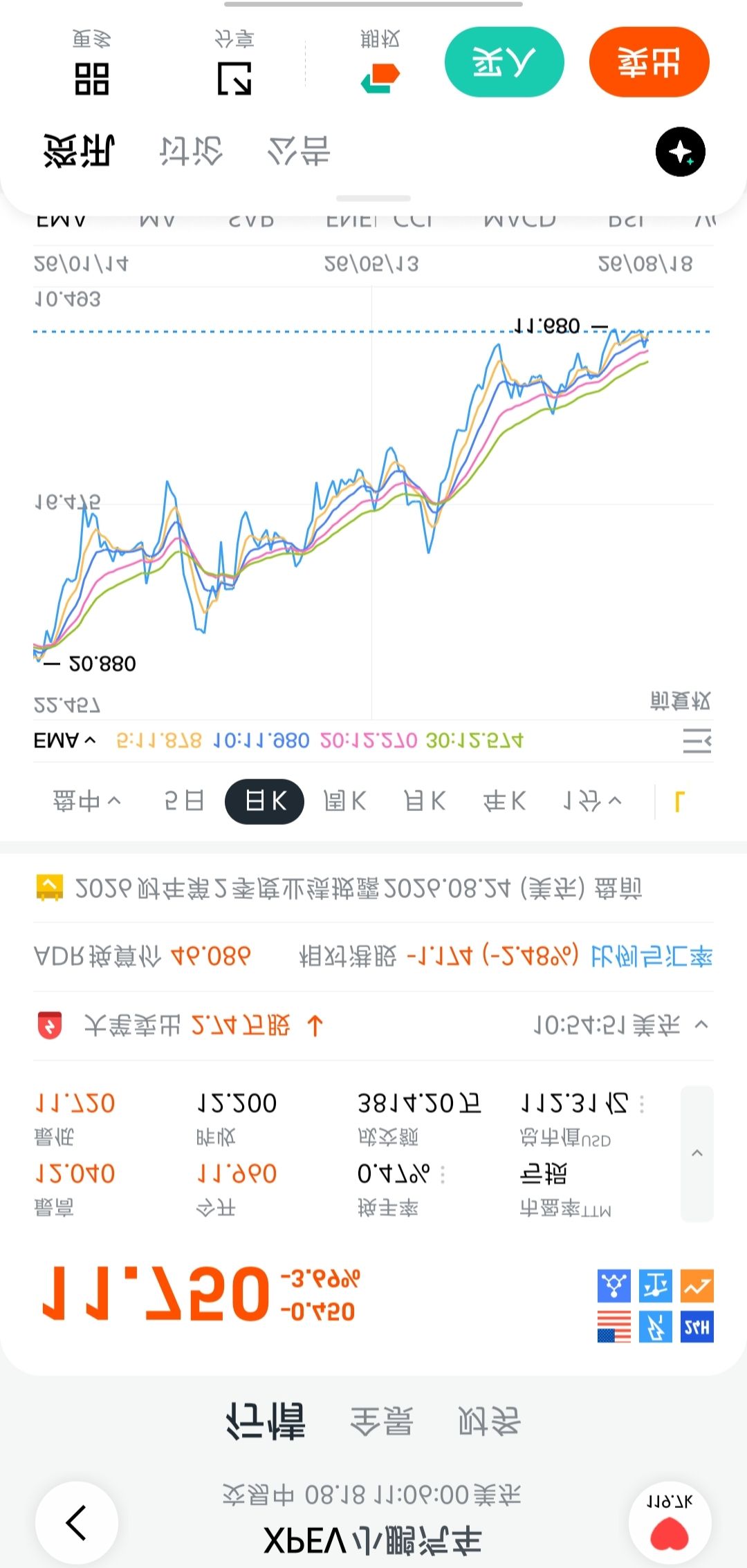Open the 盘中 session dropdown

[87, 801]
